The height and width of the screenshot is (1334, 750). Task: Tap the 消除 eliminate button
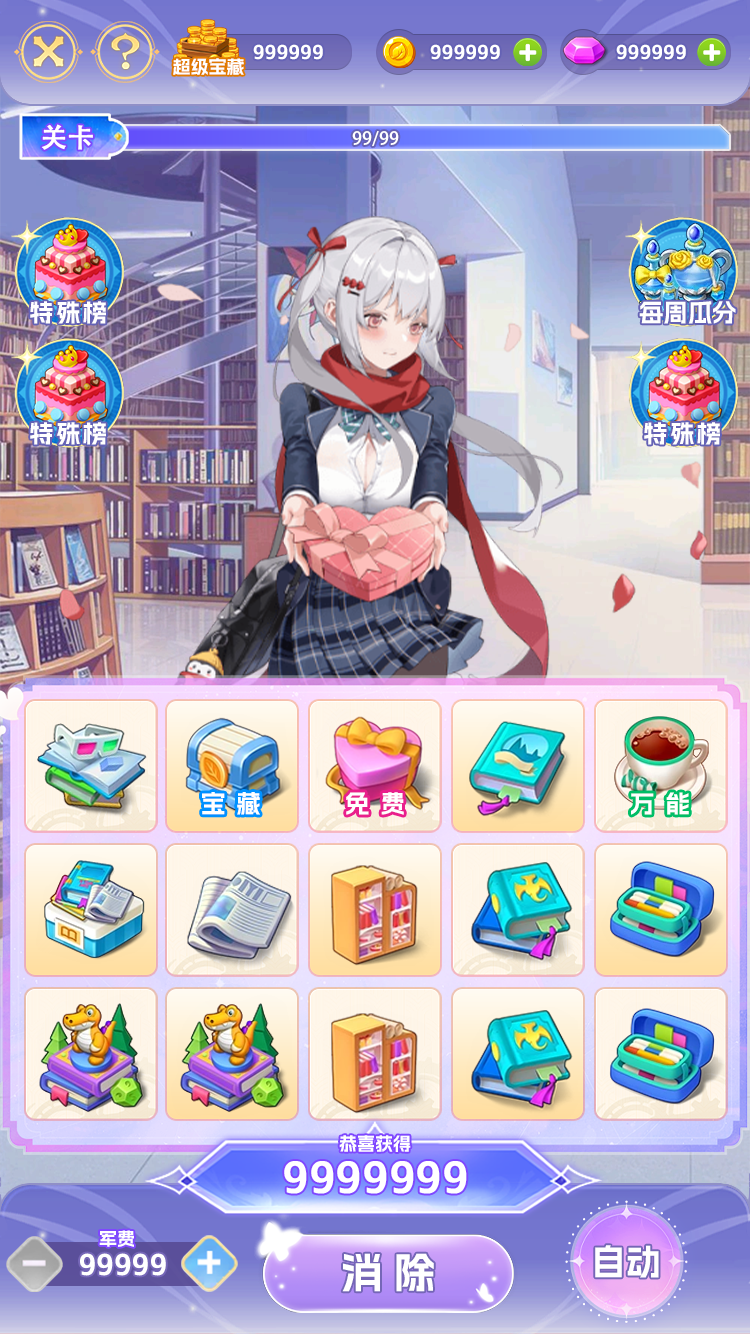click(x=388, y=1273)
